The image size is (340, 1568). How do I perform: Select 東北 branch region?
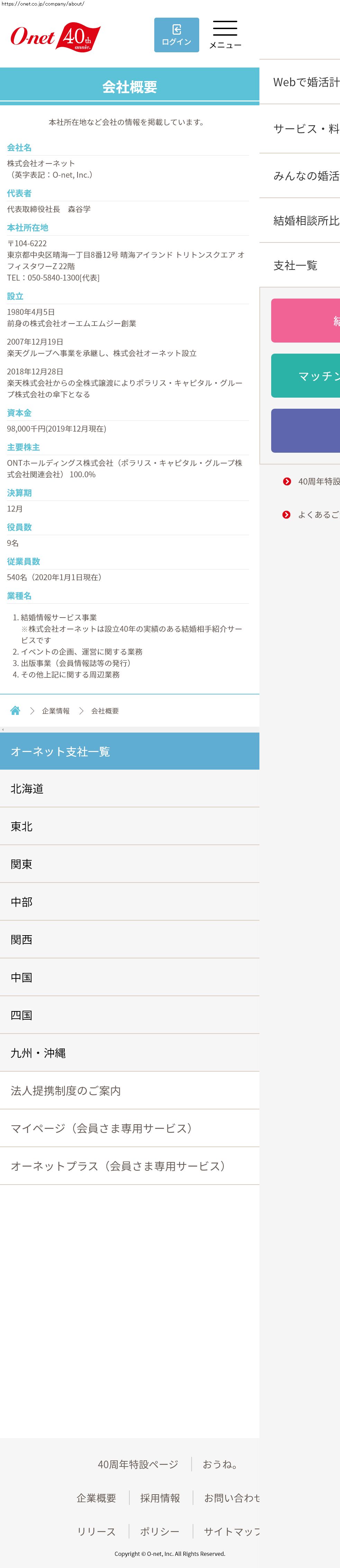click(130, 827)
